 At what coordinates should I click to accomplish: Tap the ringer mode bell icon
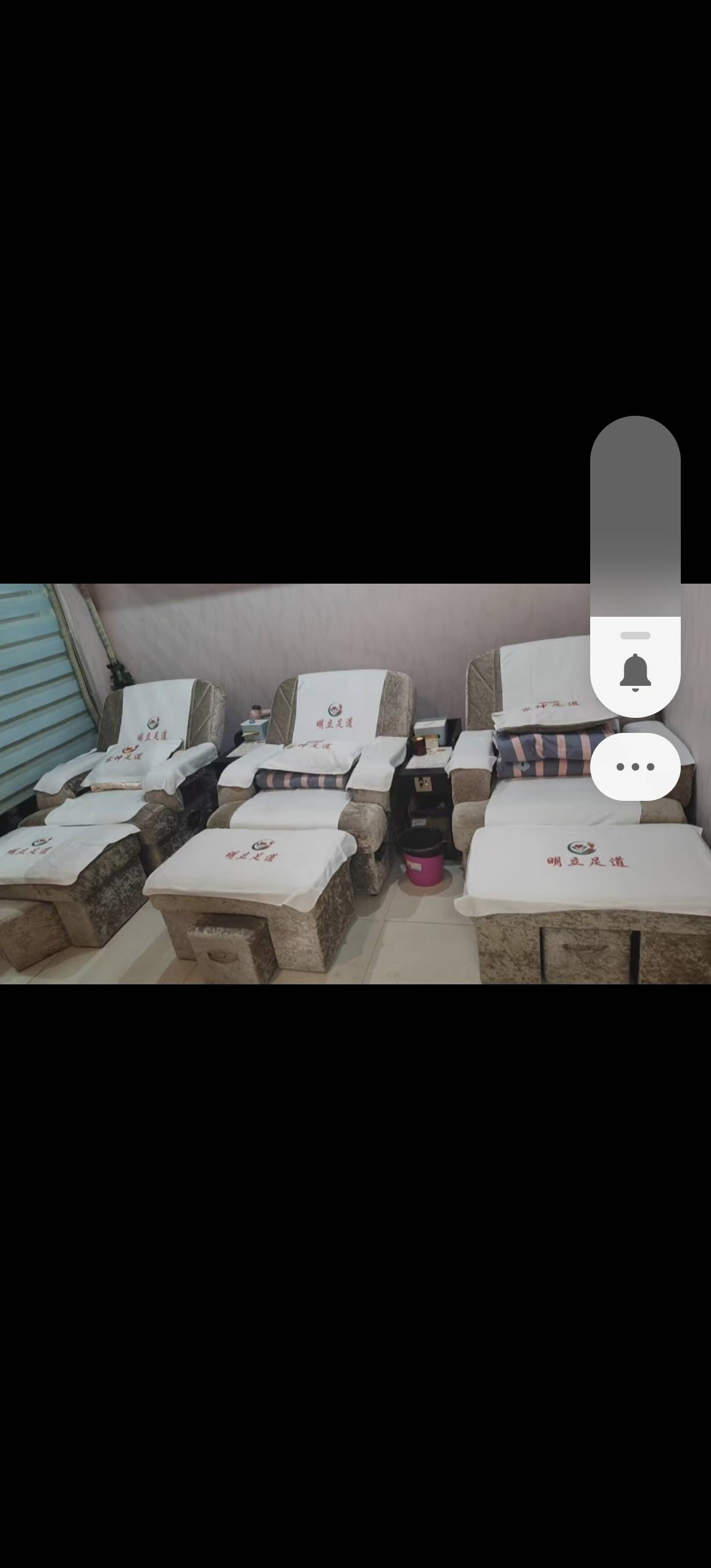click(x=635, y=672)
